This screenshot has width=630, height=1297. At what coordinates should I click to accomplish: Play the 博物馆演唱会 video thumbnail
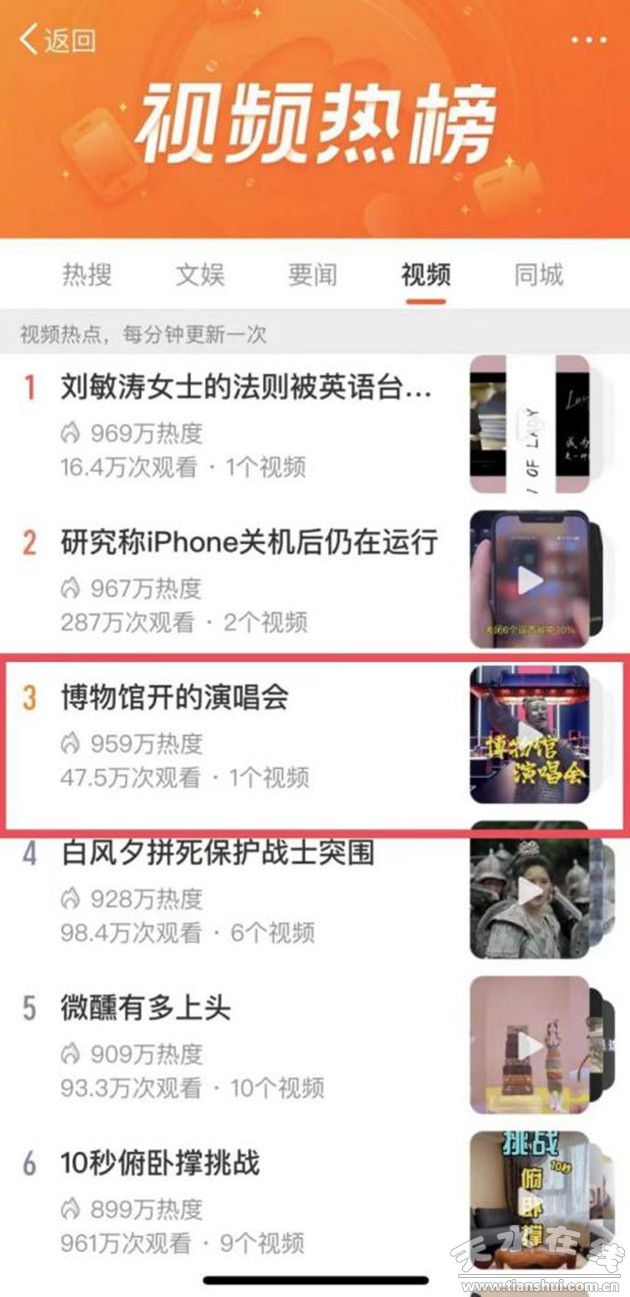pyautogui.click(x=529, y=735)
